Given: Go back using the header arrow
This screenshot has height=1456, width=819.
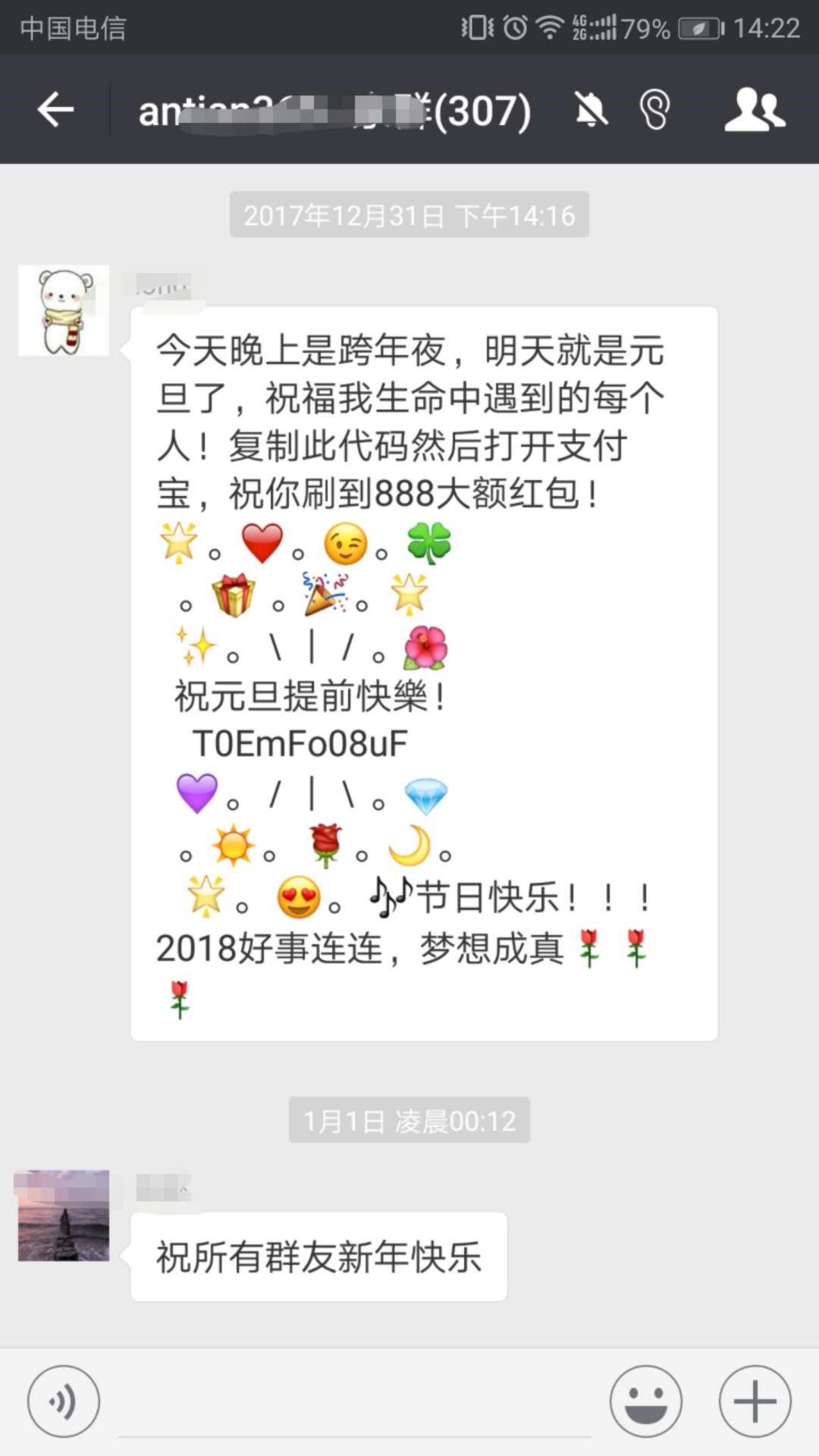Looking at the screenshot, I should click(x=55, y=111).
